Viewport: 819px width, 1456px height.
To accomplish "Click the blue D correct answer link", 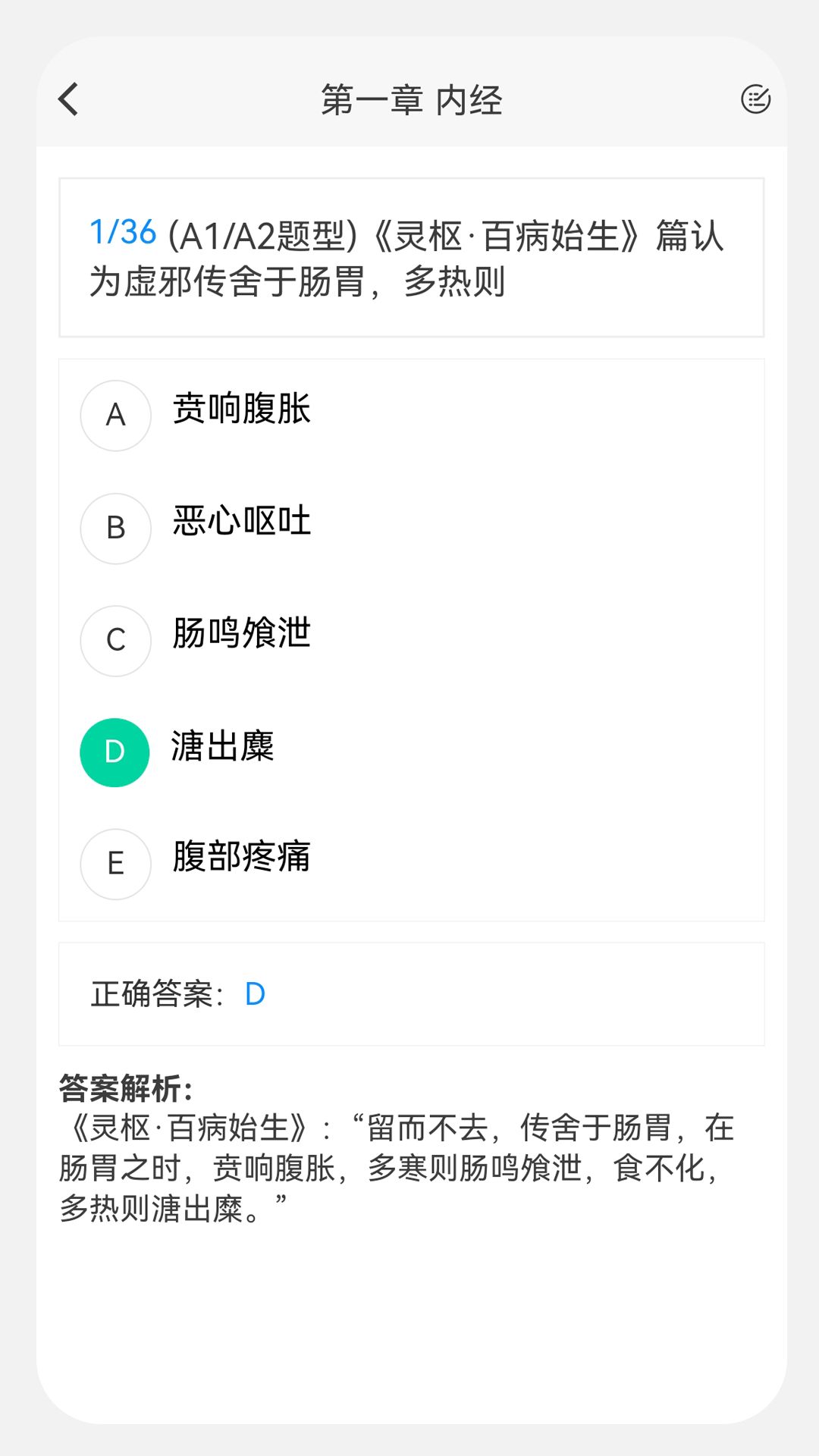I will [254, 993].
